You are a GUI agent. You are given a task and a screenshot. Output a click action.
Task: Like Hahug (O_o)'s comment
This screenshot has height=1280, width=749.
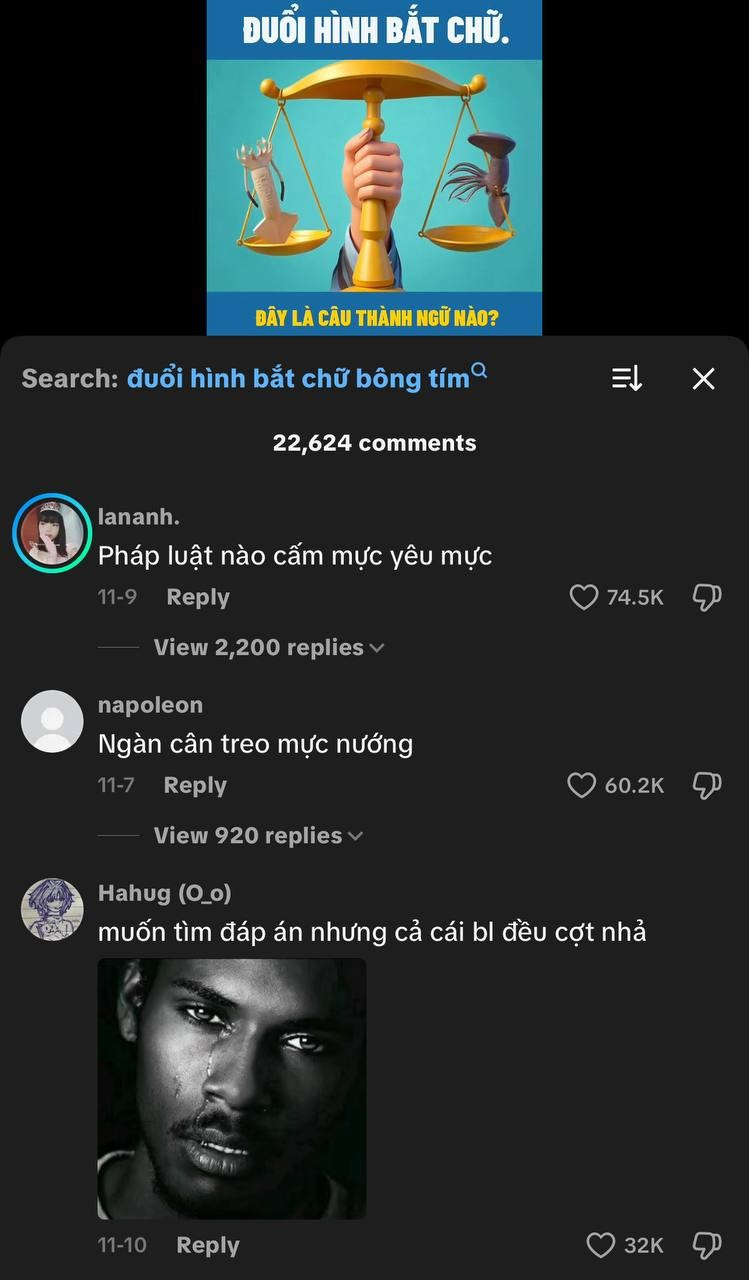coord(600,1245)
